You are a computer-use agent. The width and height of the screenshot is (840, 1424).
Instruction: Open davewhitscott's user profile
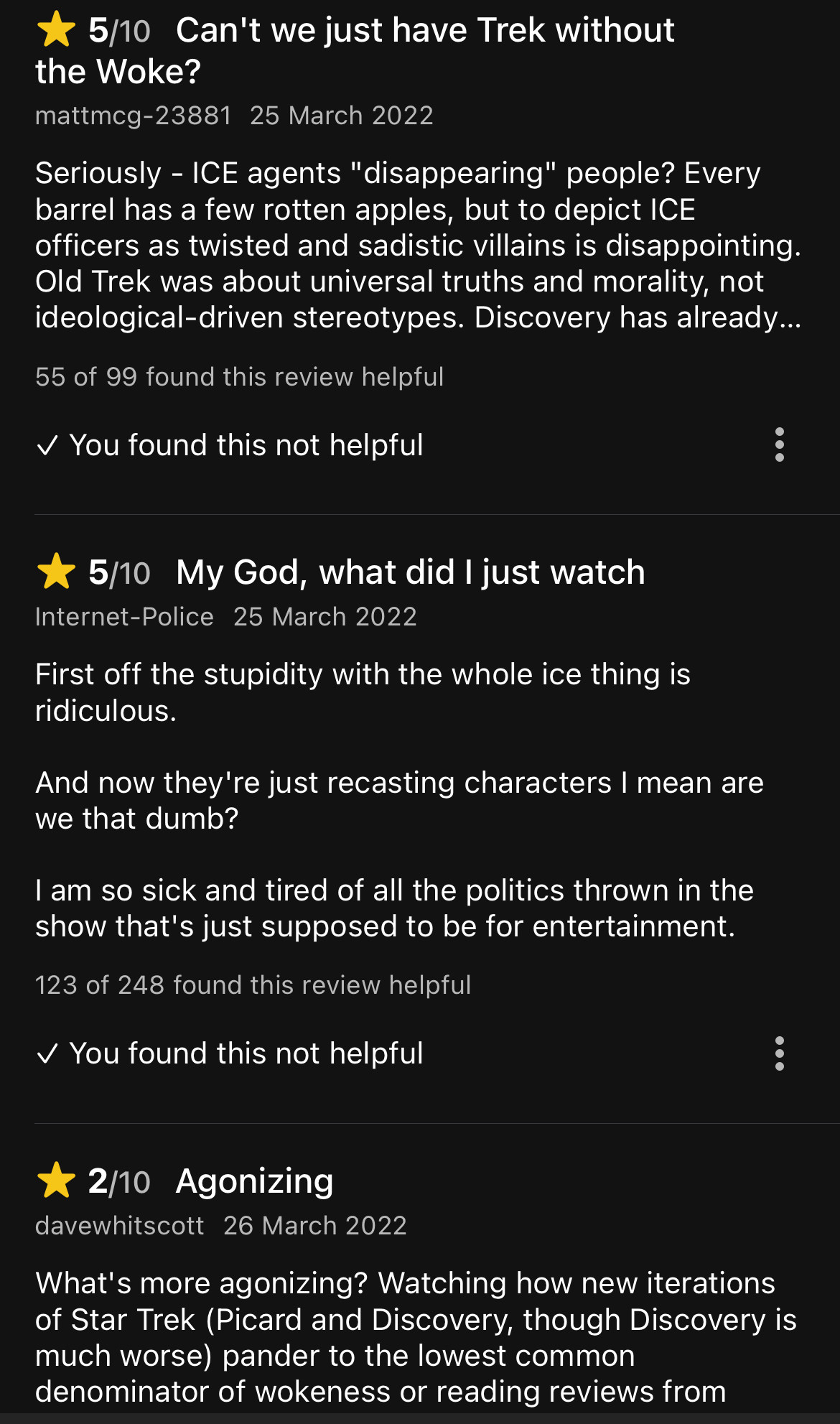point(120,1225)
